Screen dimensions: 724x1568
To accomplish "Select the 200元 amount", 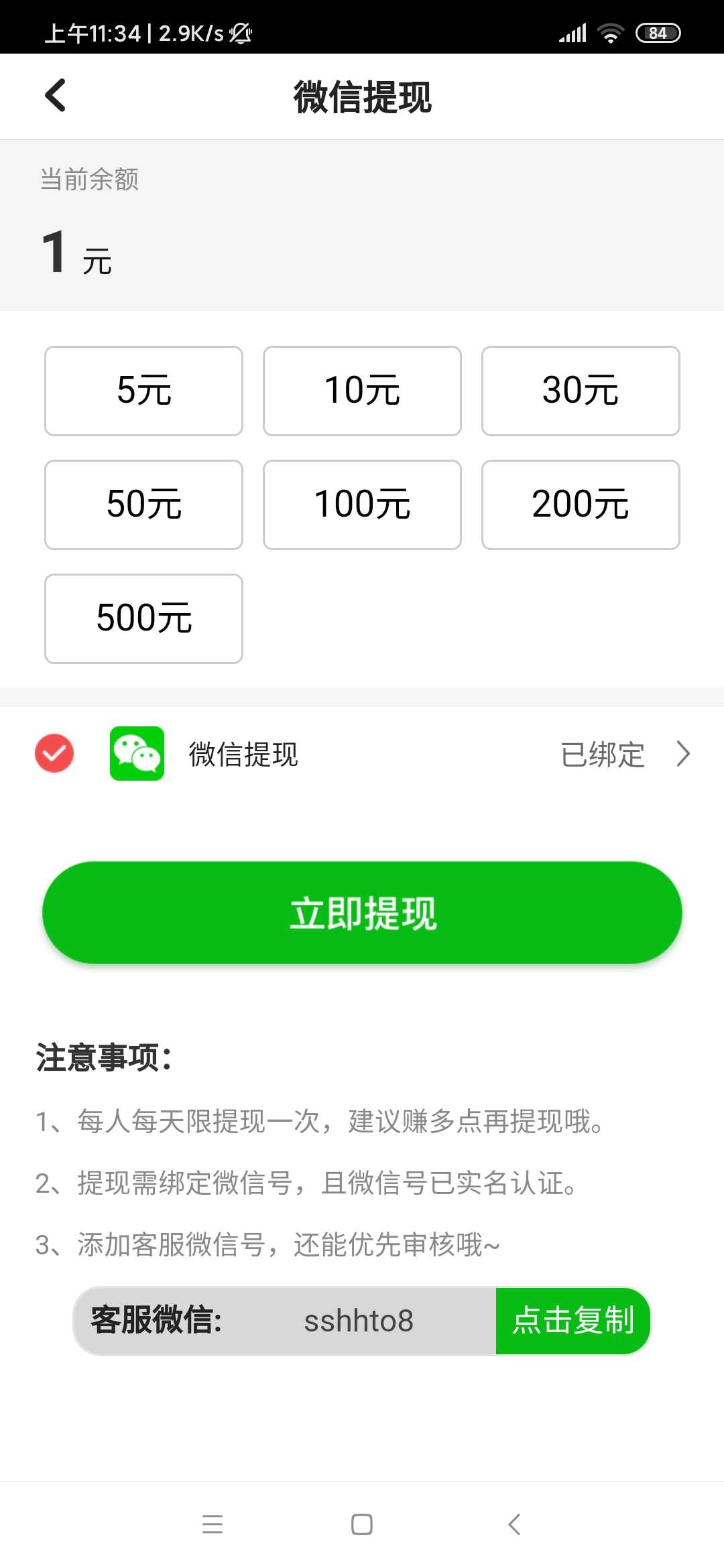I will 581,505.
